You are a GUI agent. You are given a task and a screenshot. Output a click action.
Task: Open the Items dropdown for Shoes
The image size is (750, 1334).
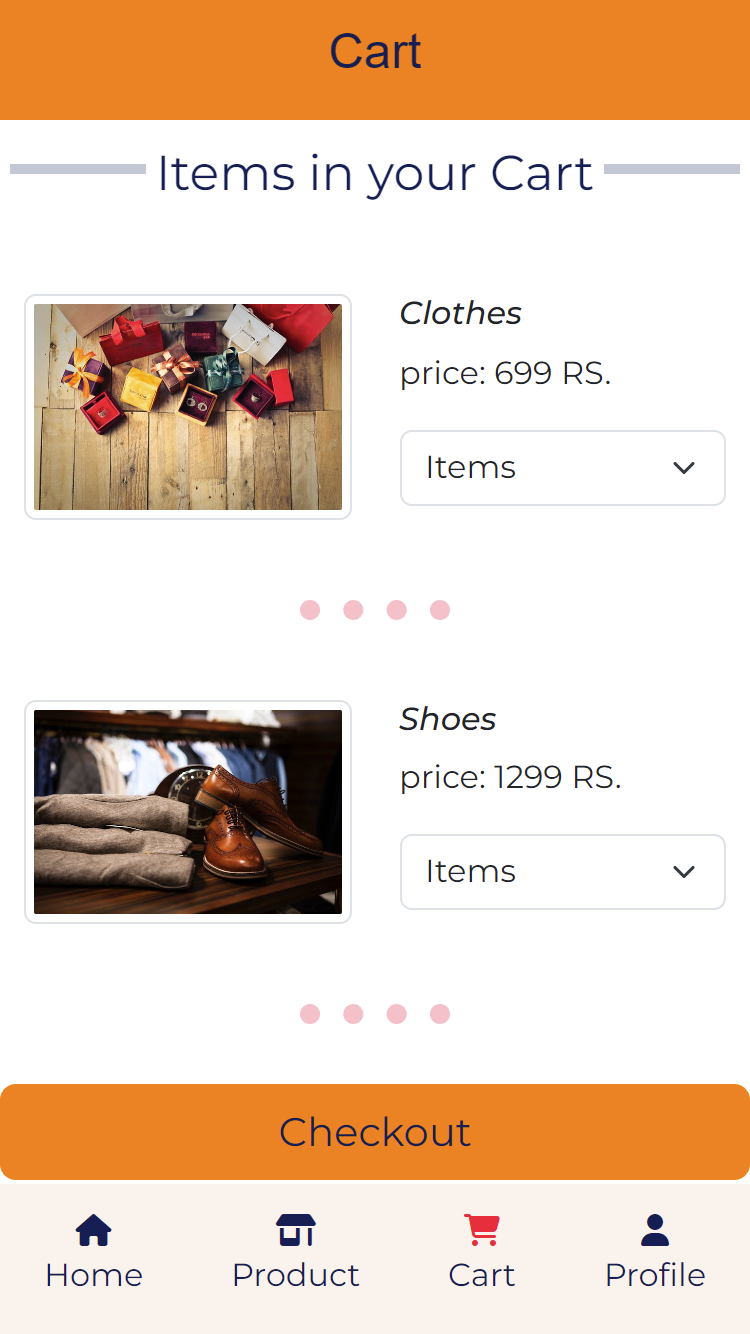(x=563, y=872)
